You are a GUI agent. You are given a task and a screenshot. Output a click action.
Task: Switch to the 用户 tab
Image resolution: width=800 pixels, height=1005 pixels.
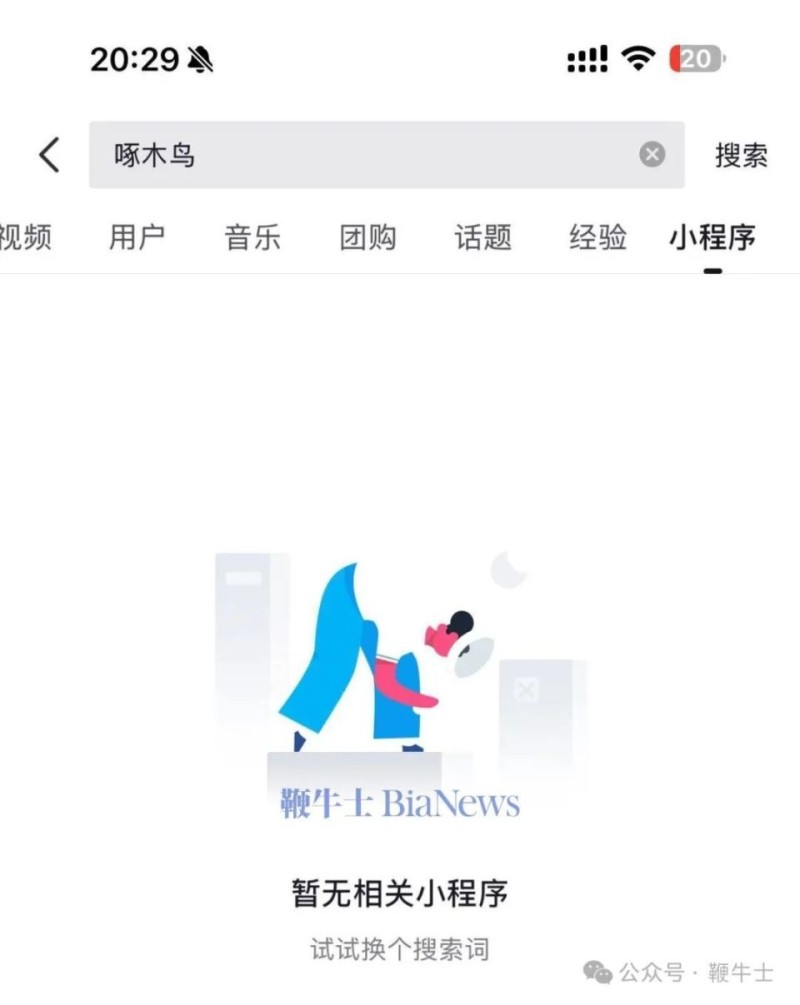coord(138,238)
